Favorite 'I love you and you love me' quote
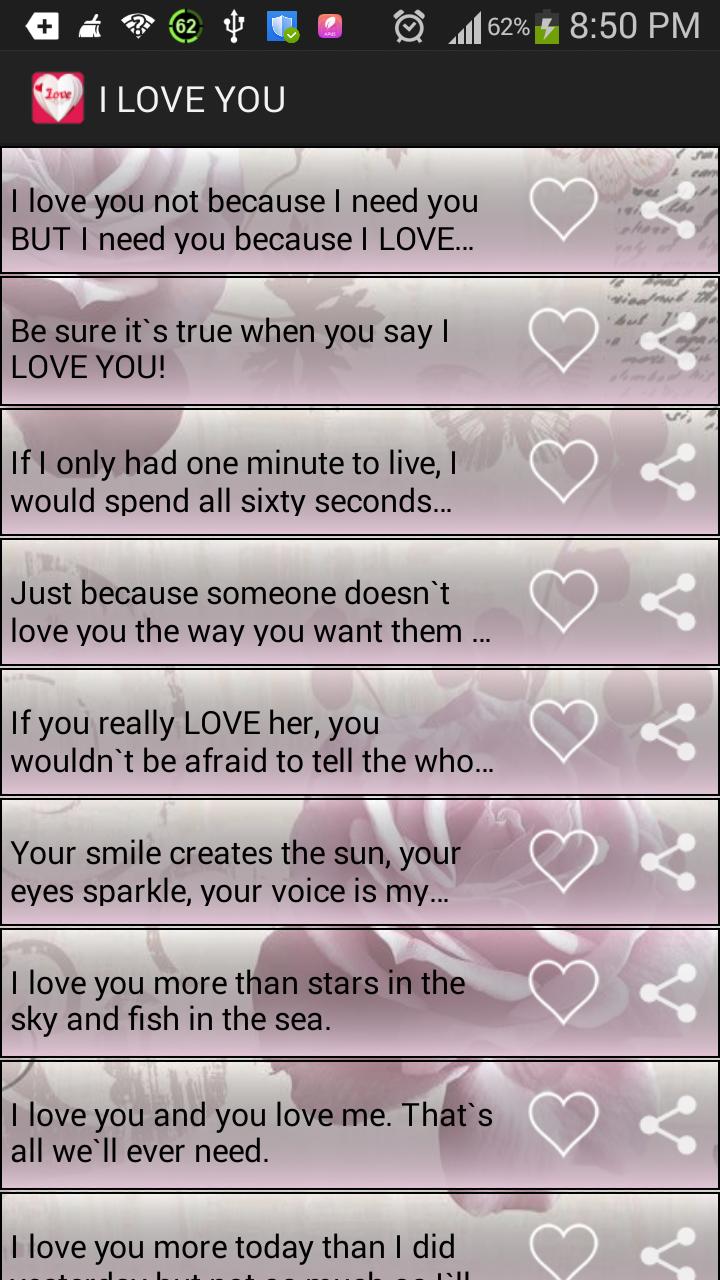 [x=563, y=1120]
